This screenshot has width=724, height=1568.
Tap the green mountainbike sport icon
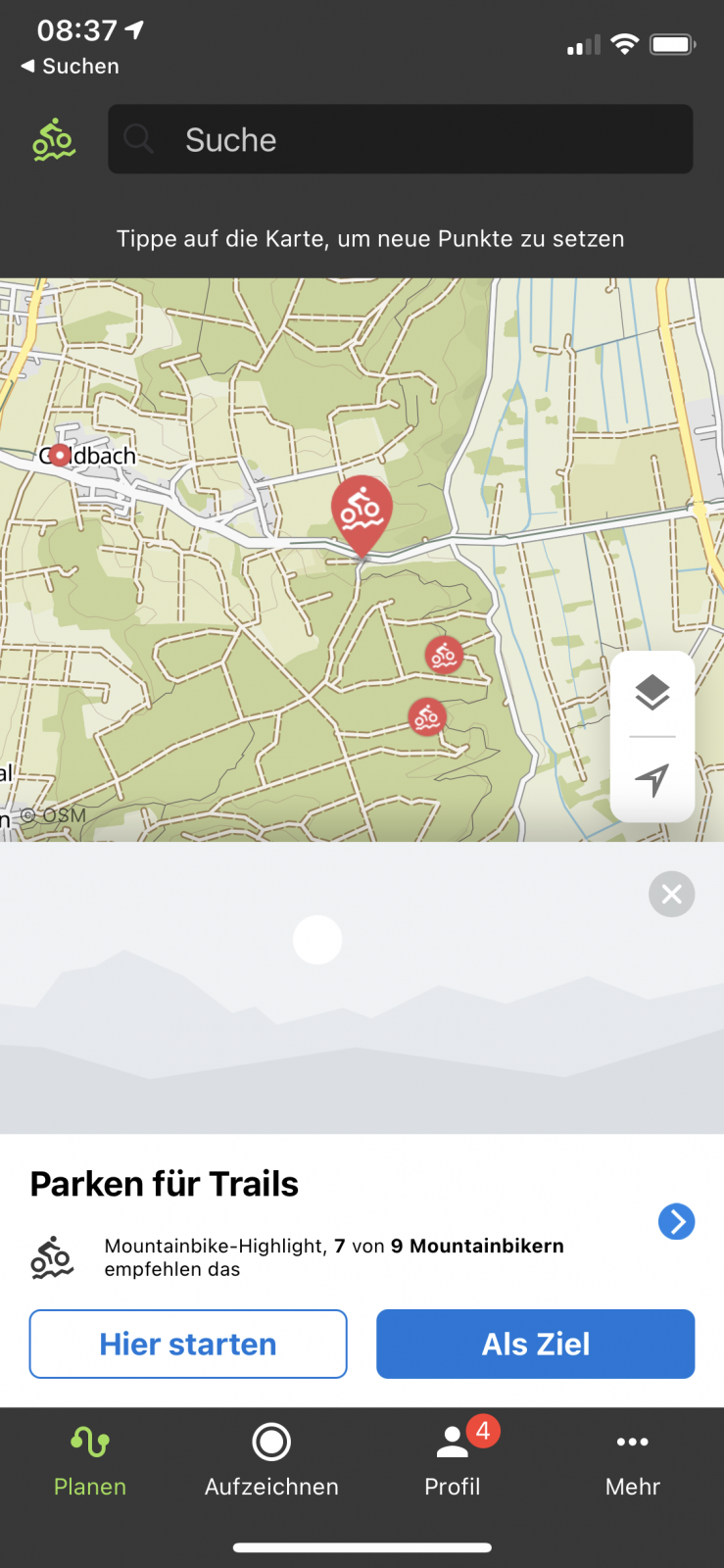pyautogui.click(x=54, y=139)
